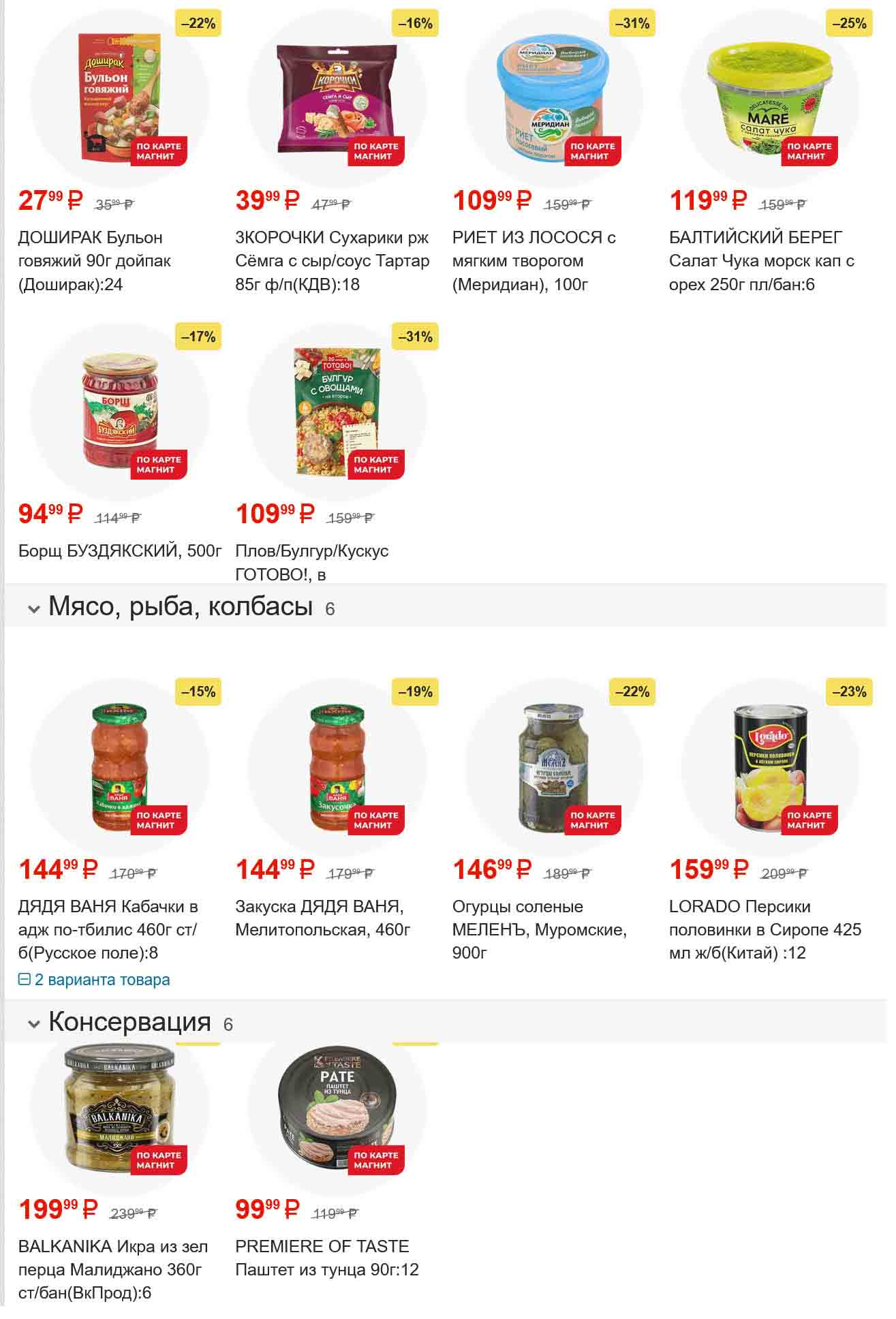Open the Огурцы соленые МЕЛЕНЪ card
896x1319 pixels.
(x=554, y=766)
